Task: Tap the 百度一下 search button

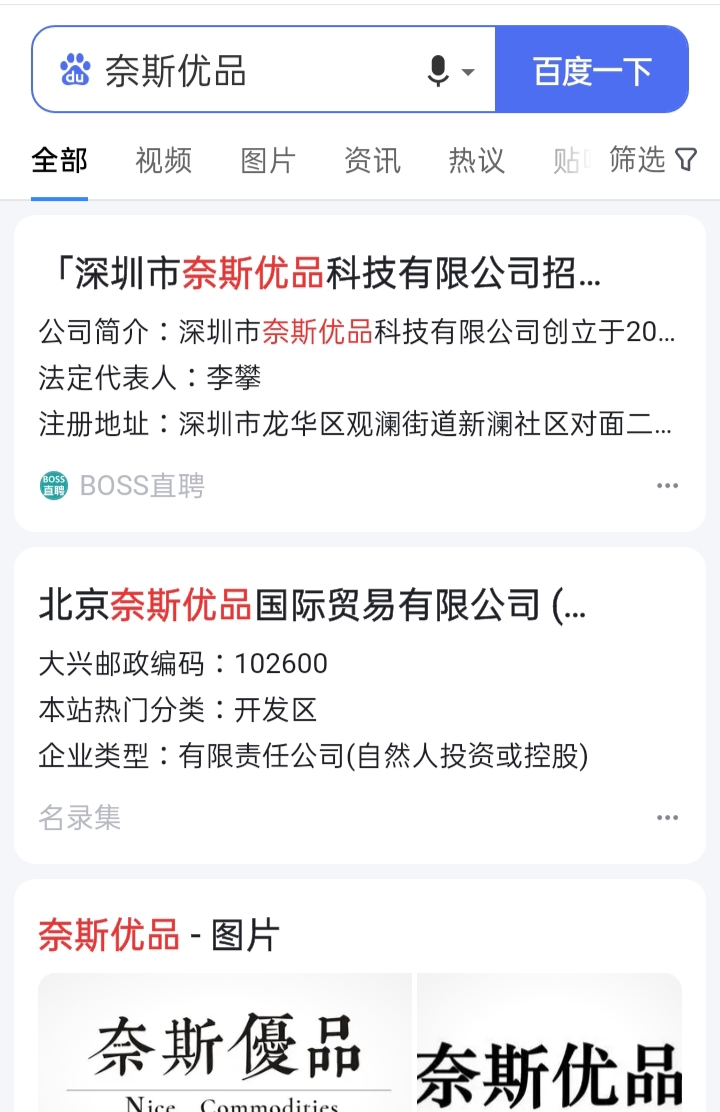Action: click(592, 71)
